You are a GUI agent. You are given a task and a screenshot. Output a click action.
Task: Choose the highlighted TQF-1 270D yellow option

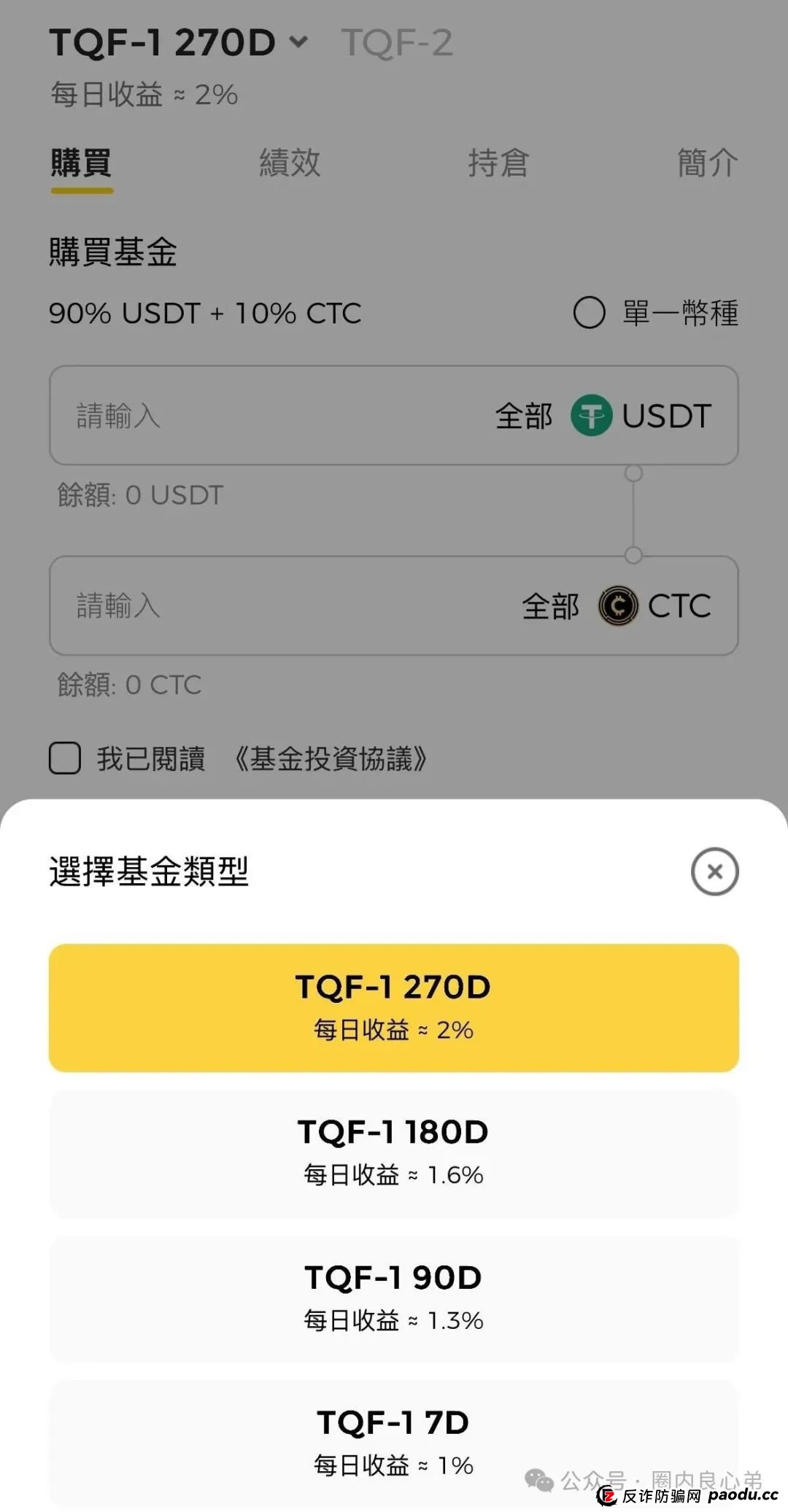click(393, 1008)
